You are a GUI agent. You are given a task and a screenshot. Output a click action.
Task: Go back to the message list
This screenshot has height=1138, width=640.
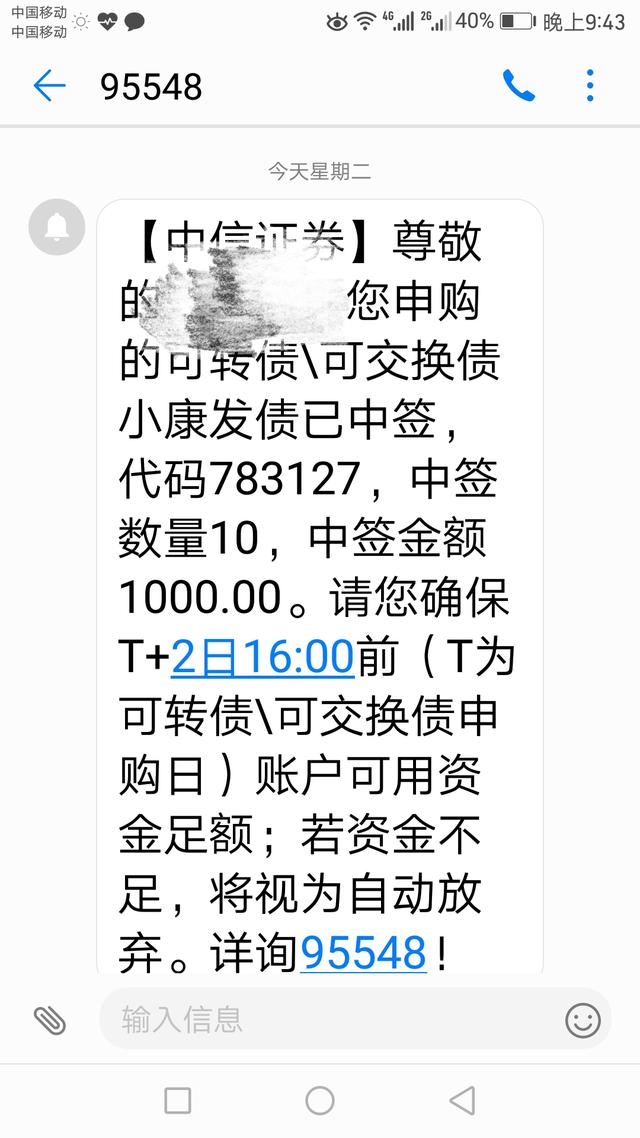pyautogui.click(x=48, y=87)
